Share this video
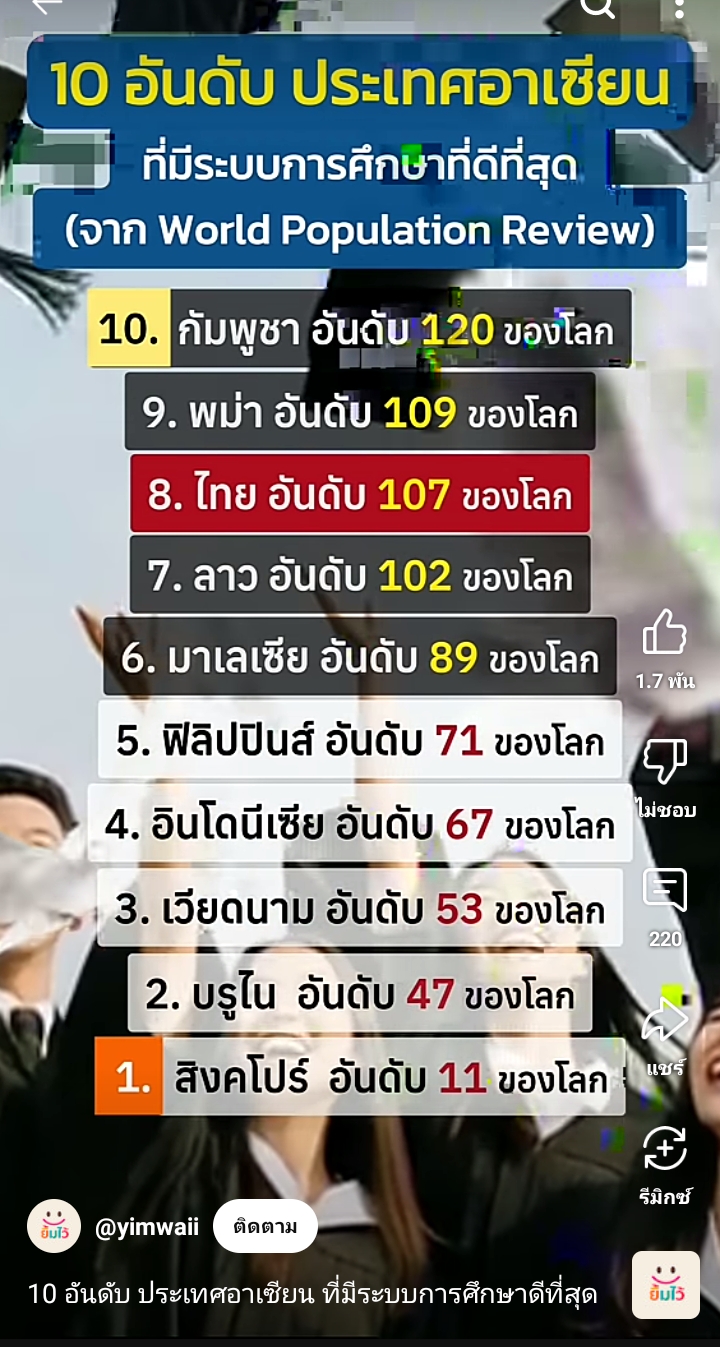The image size is (720, 1347). pyautogui.click(x=665, y=1020)
